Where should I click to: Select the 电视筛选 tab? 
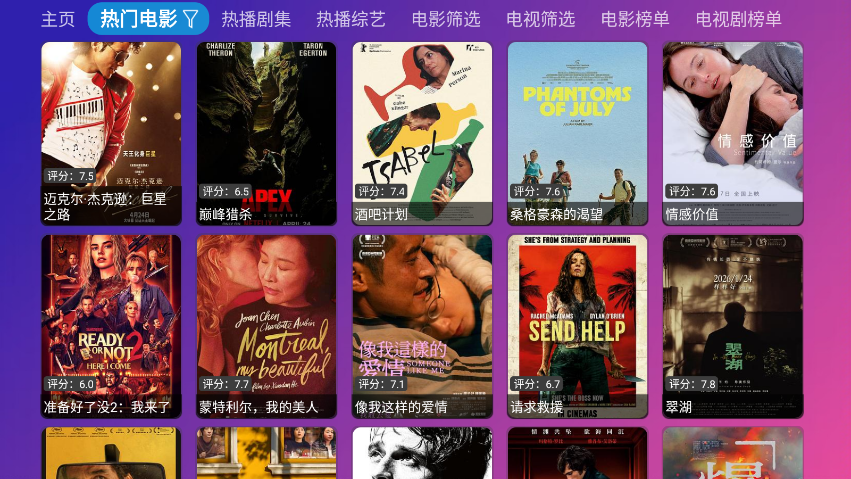[540, 19]
